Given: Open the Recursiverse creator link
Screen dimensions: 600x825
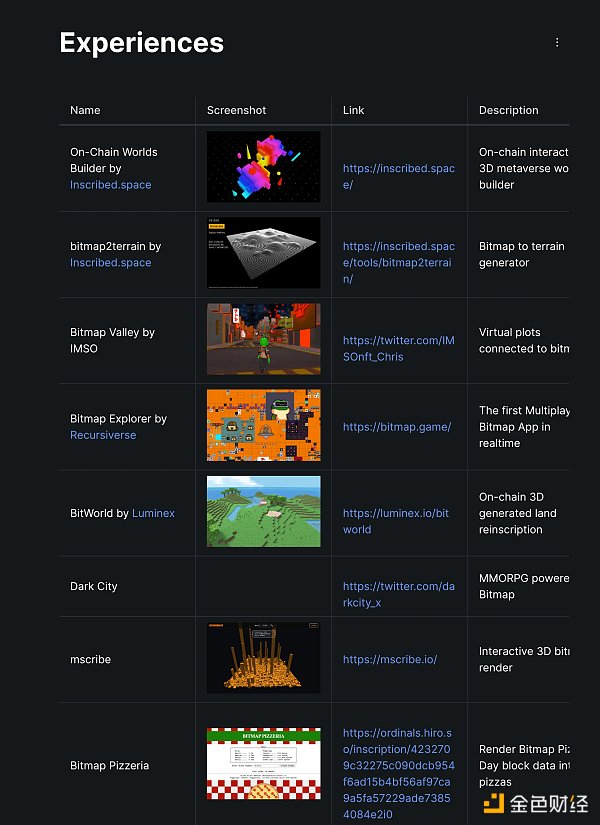Looking at the screenshot, I should [103, 435].
